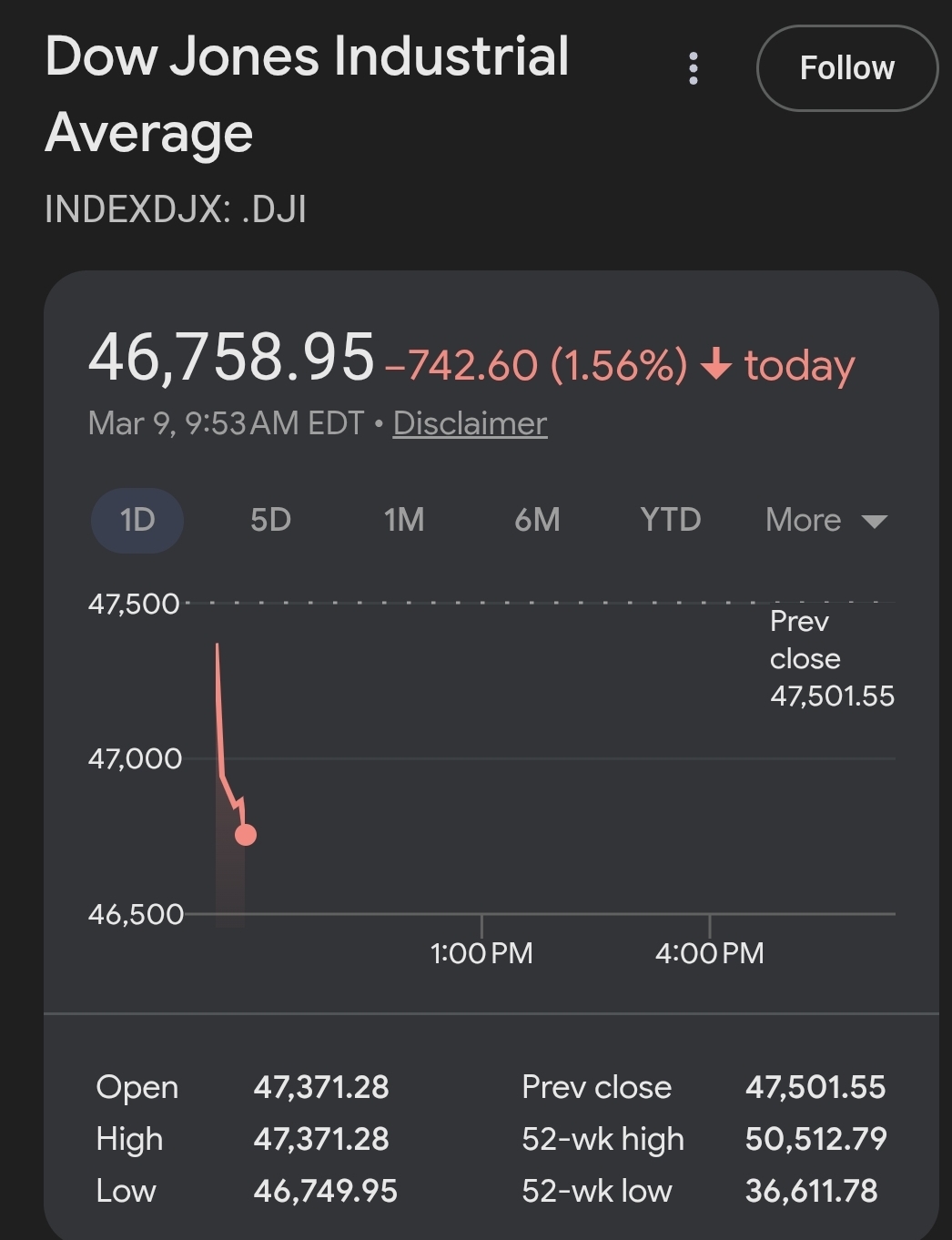Select the 1M time range

point(404,520)
